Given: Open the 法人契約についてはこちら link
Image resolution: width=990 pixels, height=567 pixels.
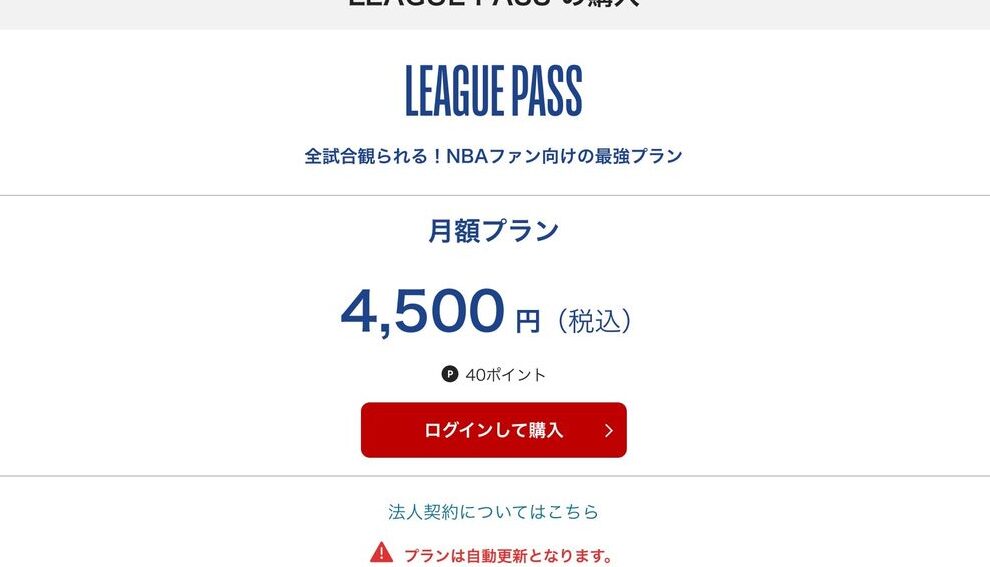Looking at the screenshot, I should tap(493, 512).
